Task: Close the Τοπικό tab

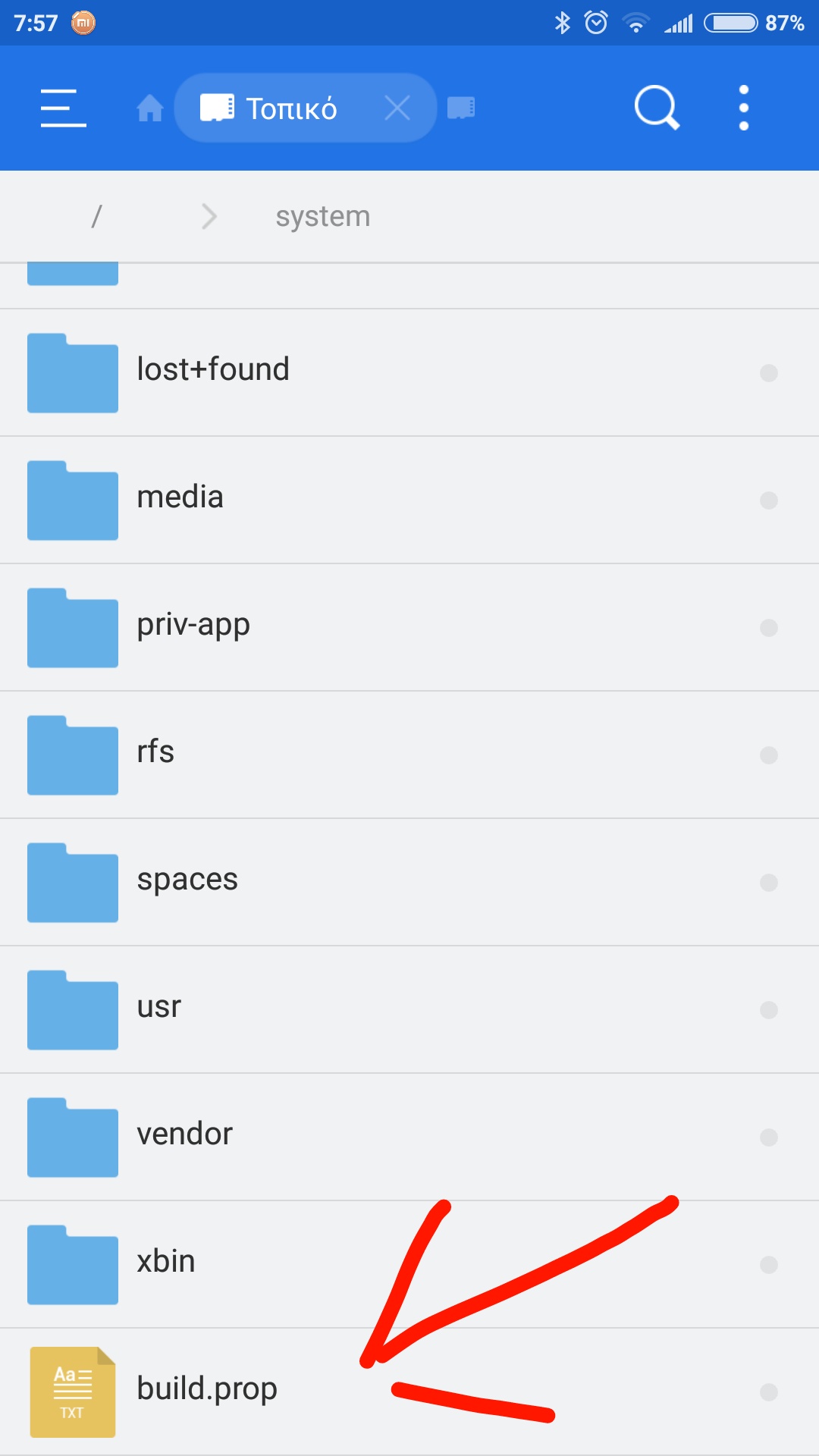Action: coord(397,108)
